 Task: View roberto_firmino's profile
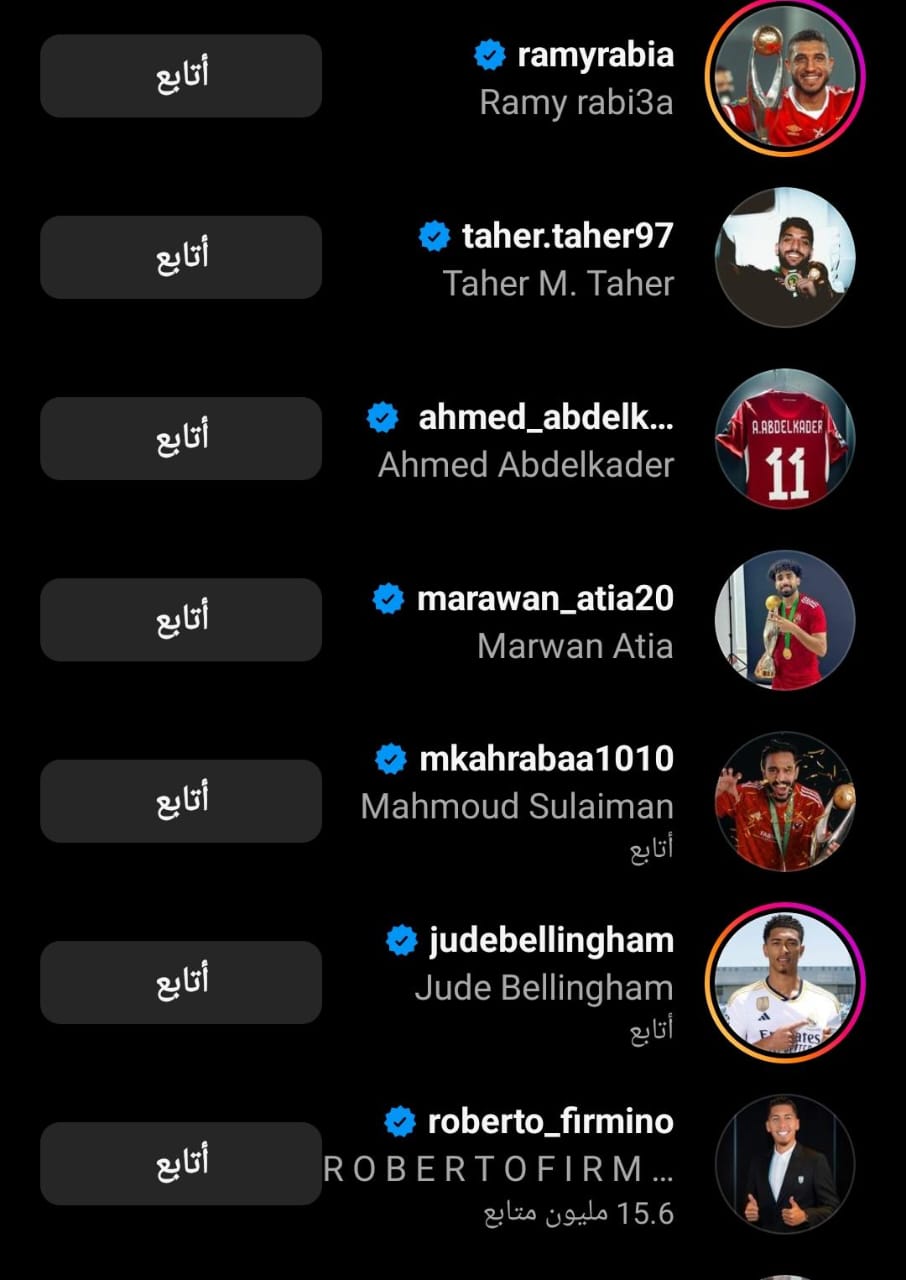(550, 1122)
